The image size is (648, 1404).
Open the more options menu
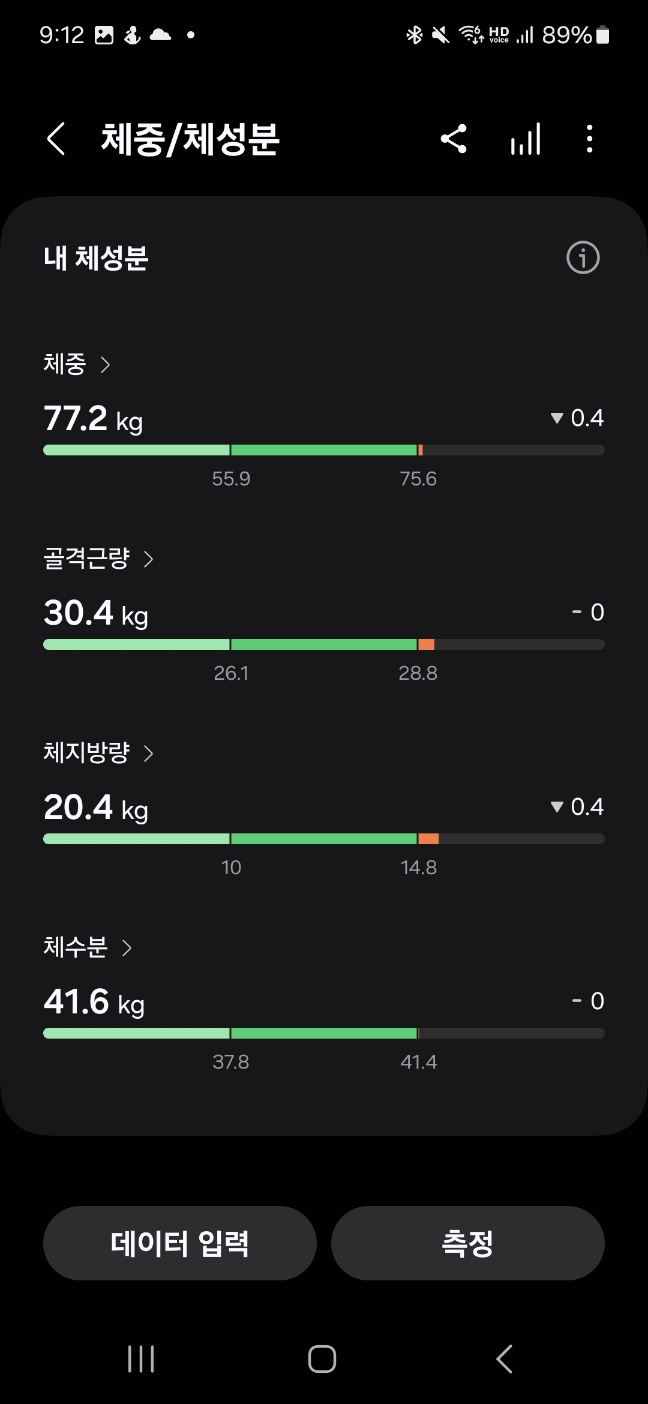click(590, 139)
